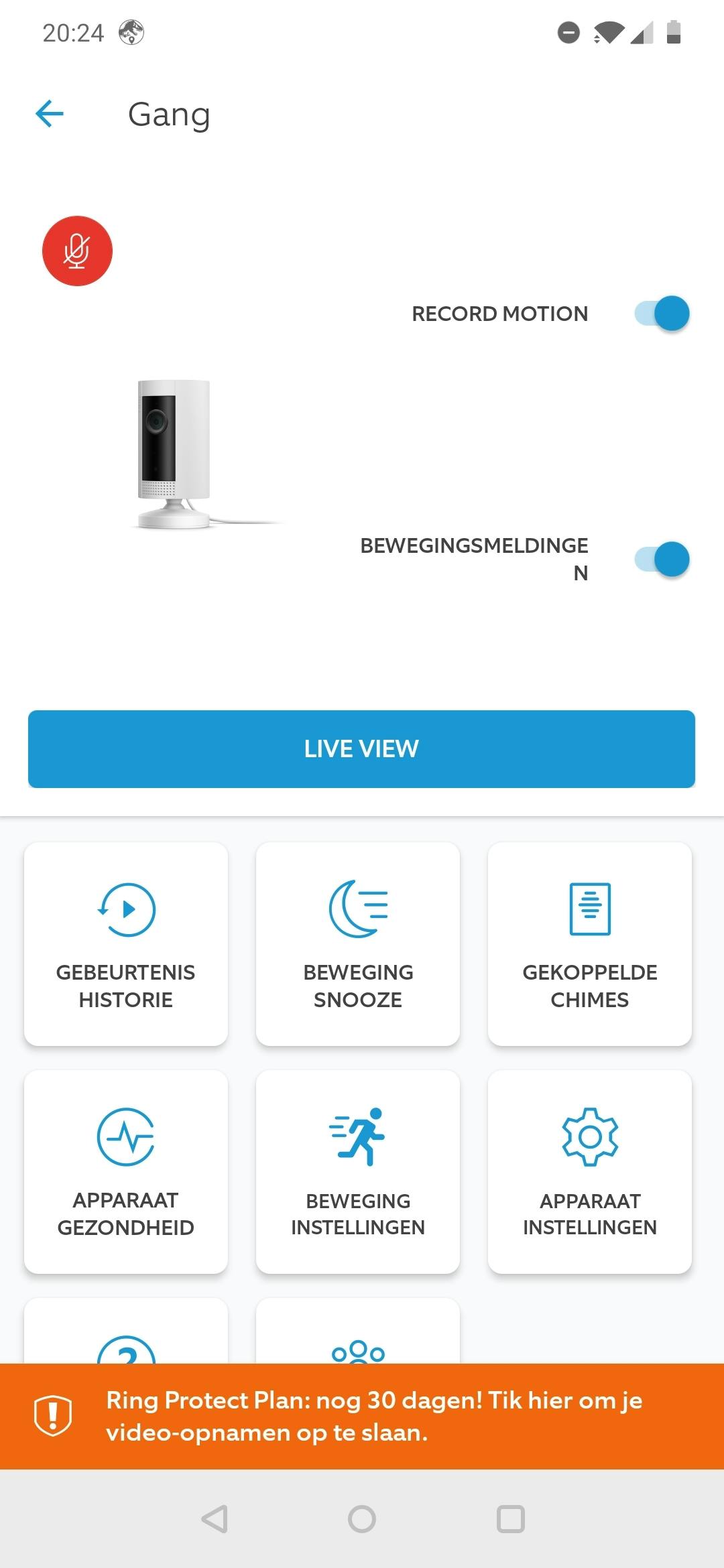Open Apparaat Gezondheid tile

click(x=126, y=1171)
